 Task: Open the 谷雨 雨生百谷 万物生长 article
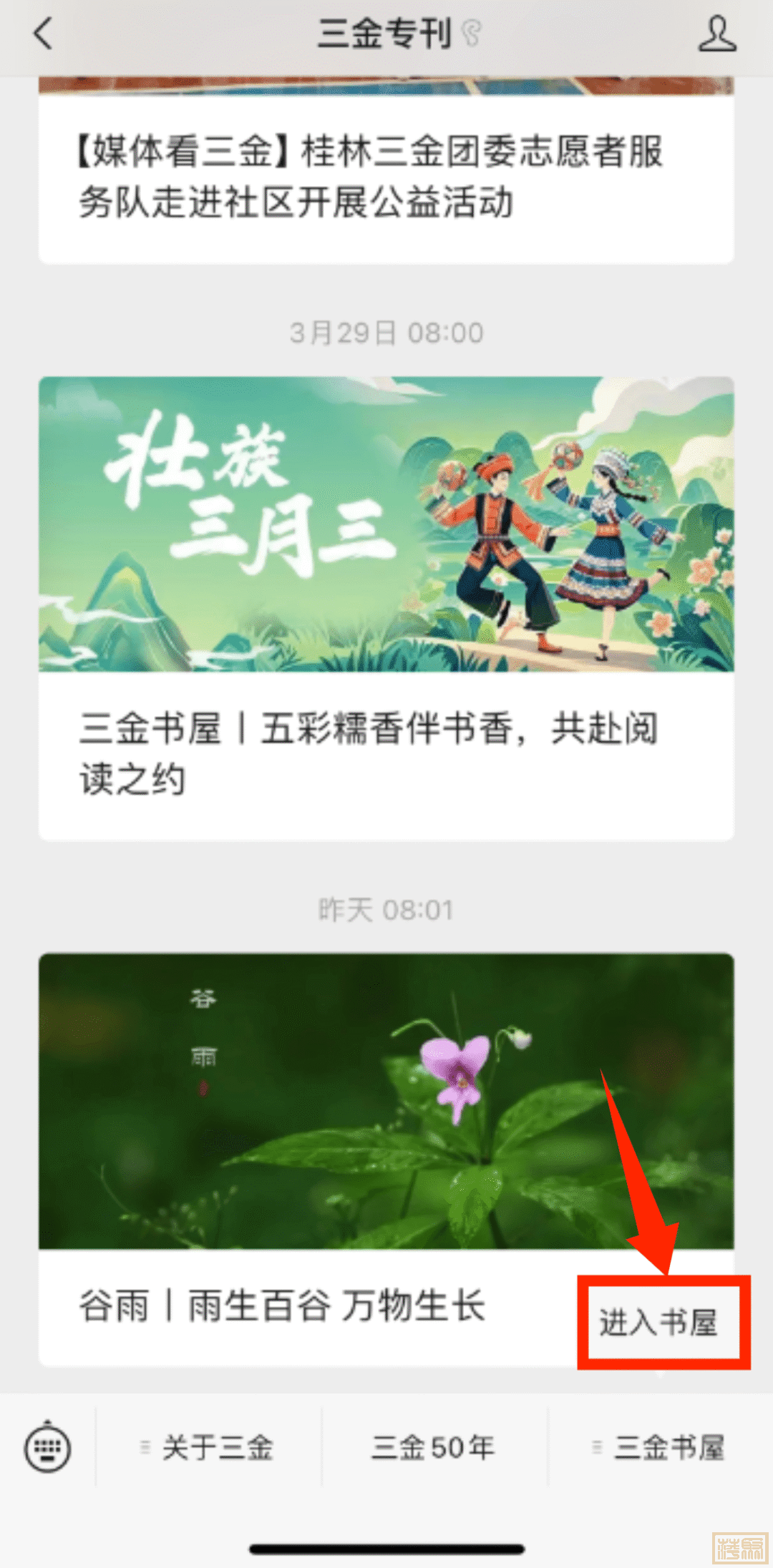pyautogui.click(x=283, y=1306)
